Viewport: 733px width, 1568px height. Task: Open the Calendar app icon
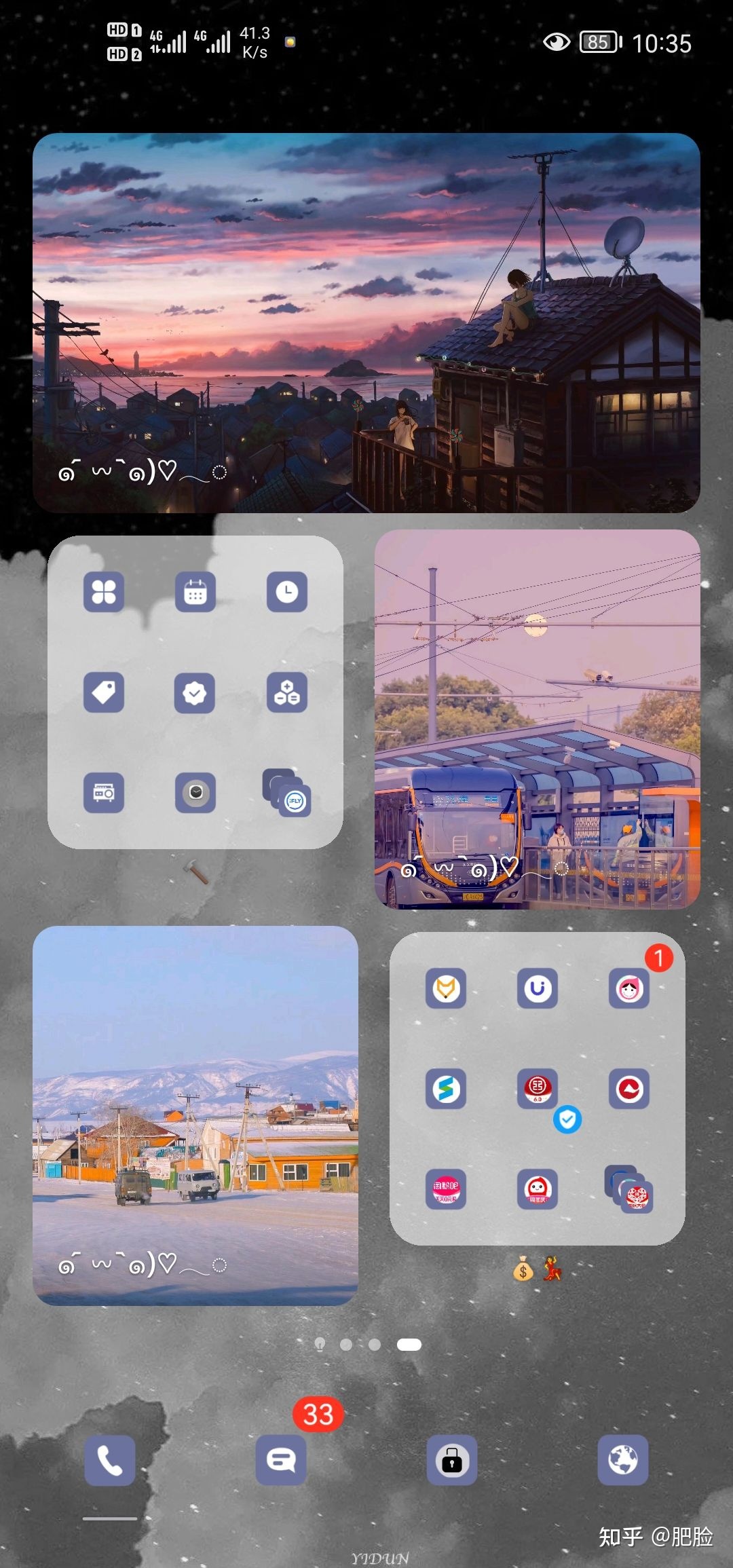point(195,592)
